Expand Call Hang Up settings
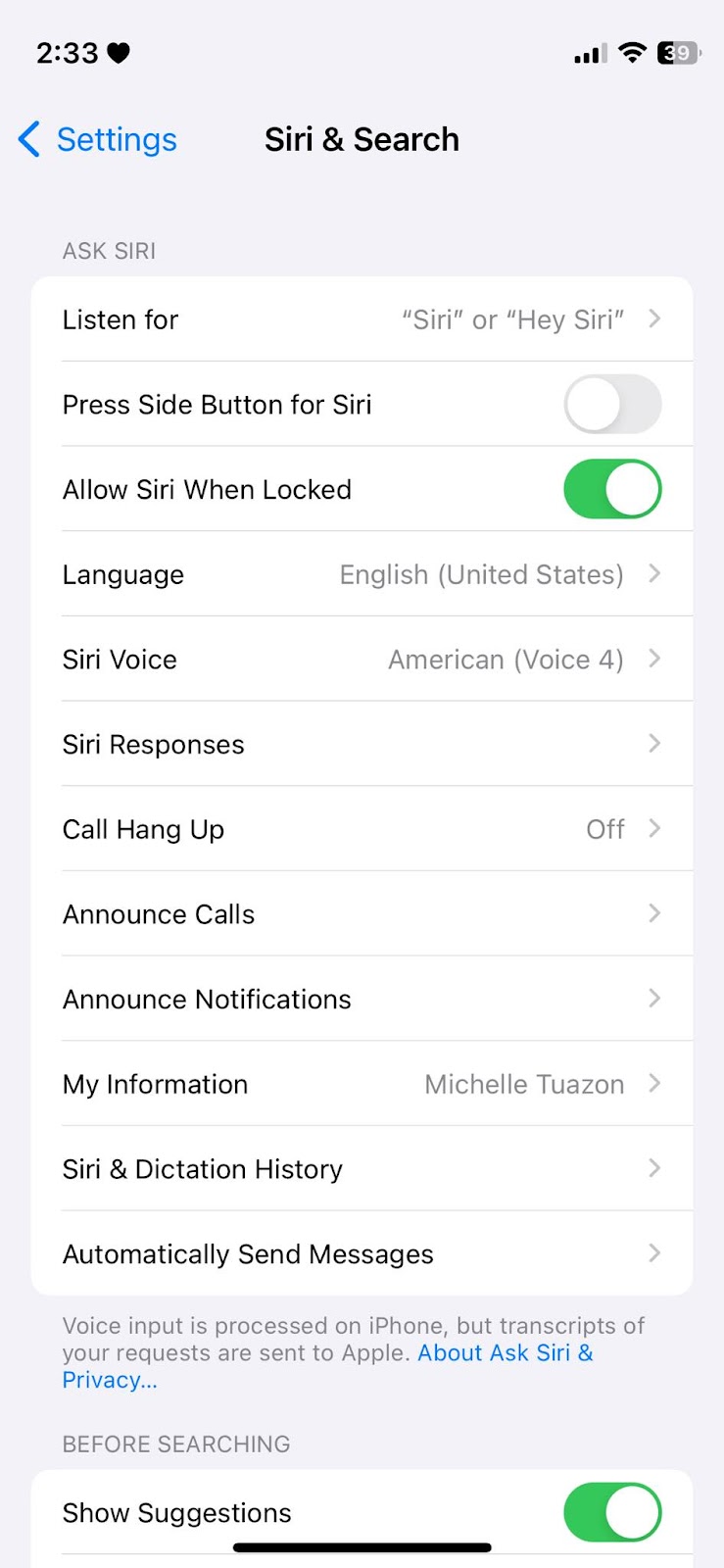 [x=654, y=828]
